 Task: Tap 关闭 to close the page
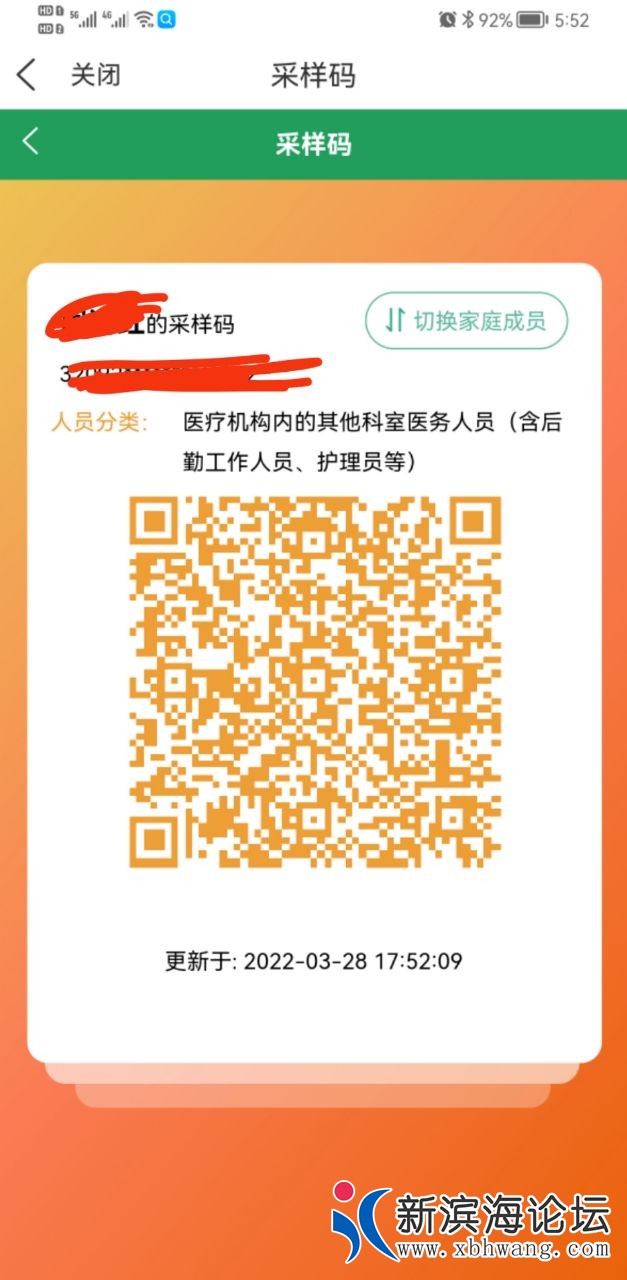pyautogui.click(x=96, y=75)
